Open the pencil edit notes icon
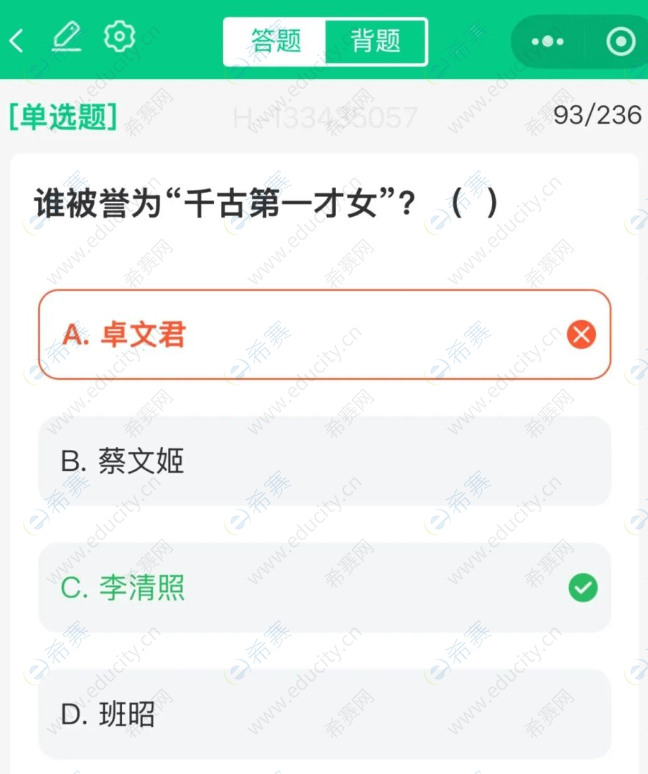 tap(66, 38)
